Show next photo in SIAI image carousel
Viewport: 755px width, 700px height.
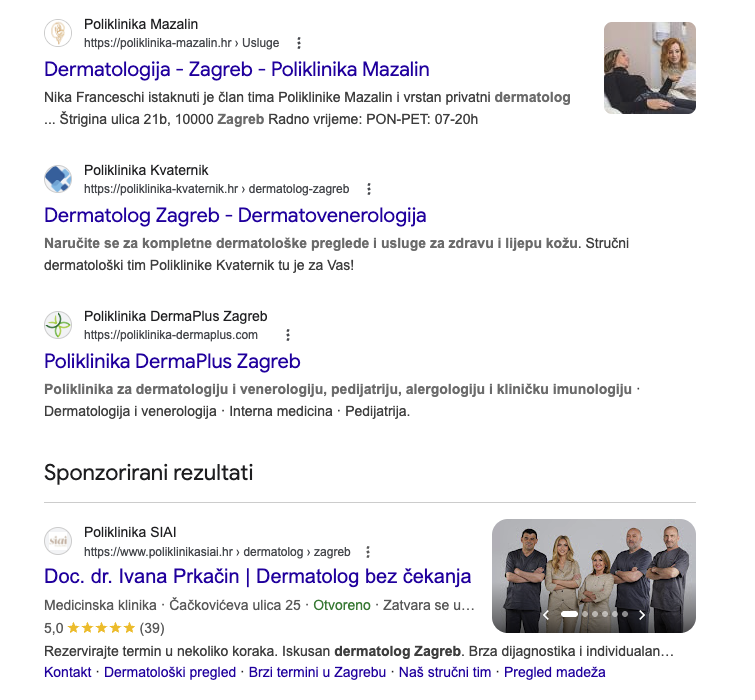[642, 615]
